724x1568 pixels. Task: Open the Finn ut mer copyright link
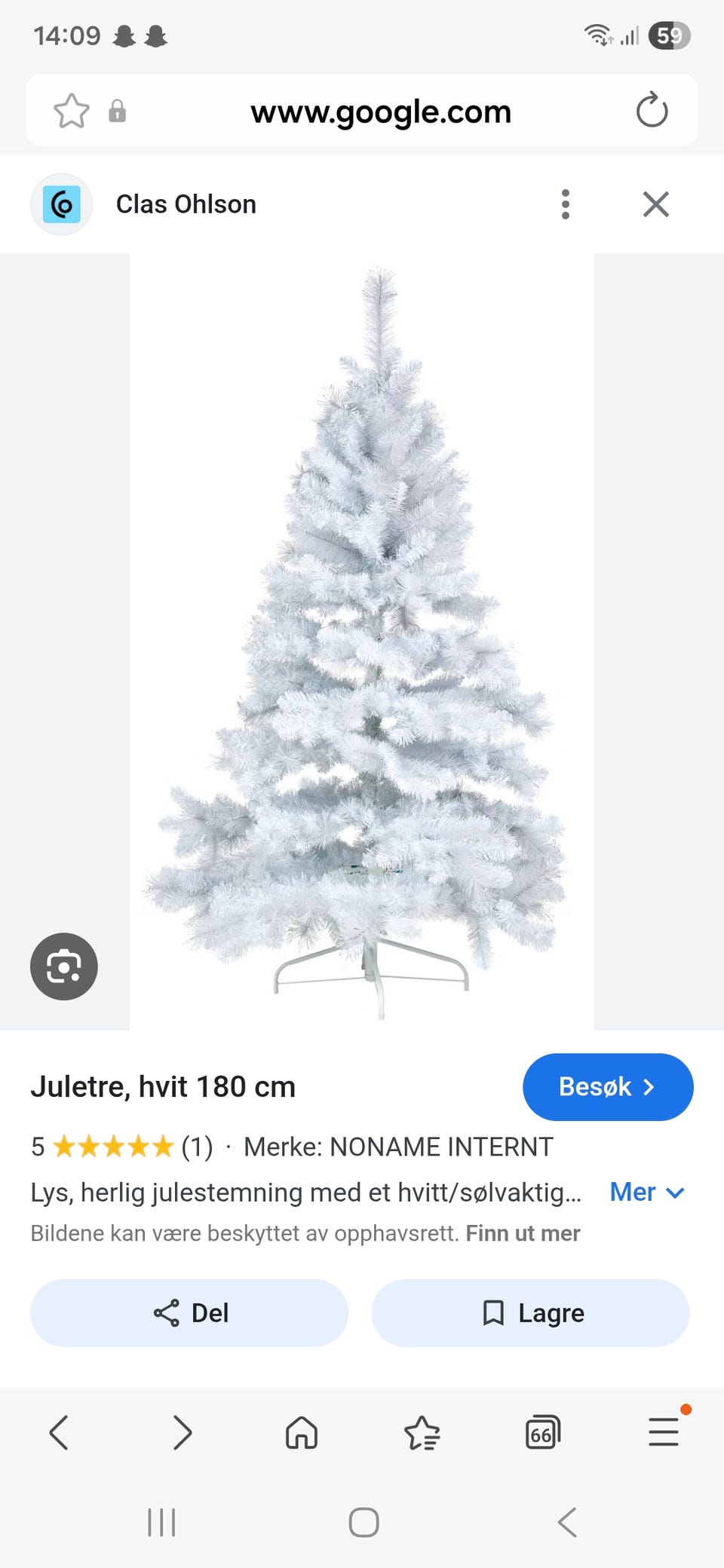tap(523, 1233)
